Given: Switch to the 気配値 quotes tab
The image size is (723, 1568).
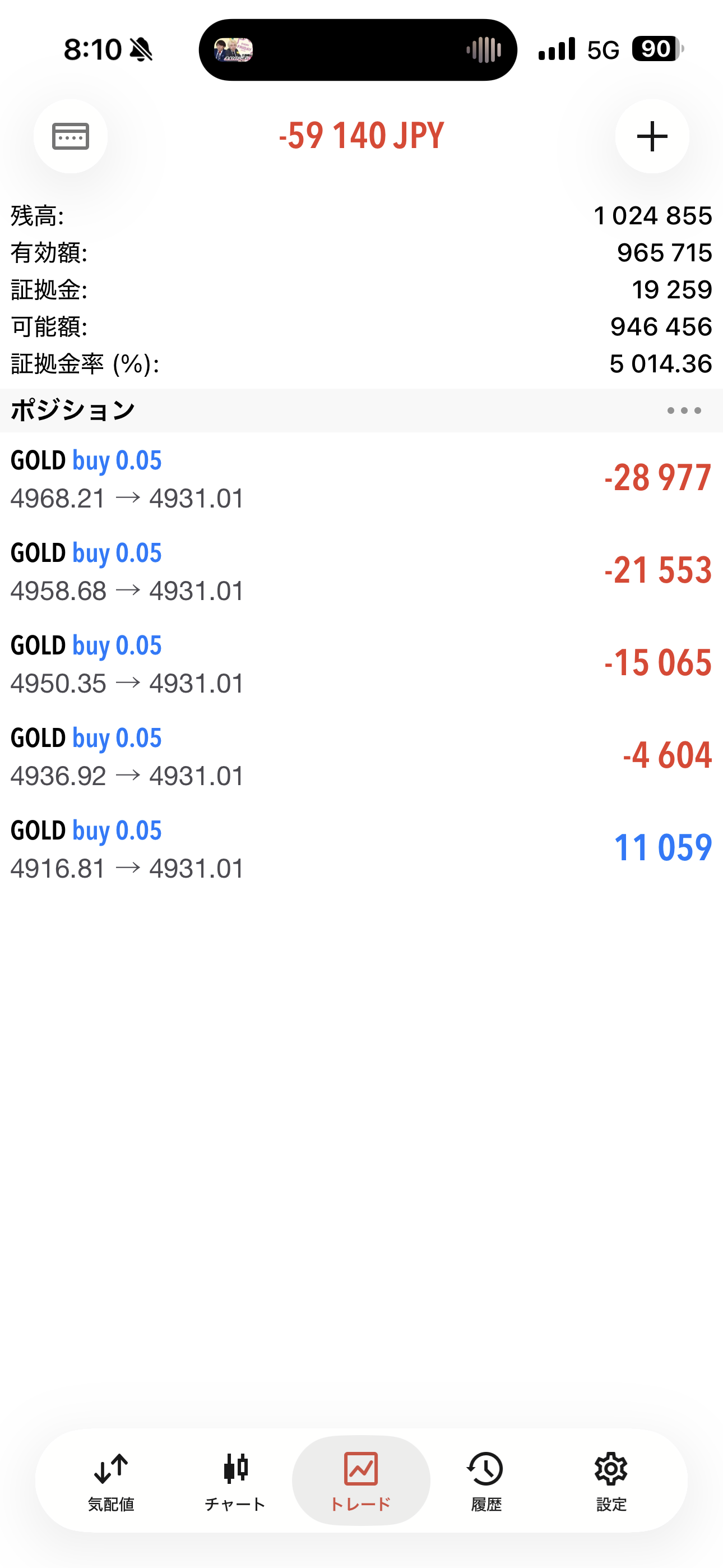Looking at the screenshot, I should click(x=111, y=1481).
